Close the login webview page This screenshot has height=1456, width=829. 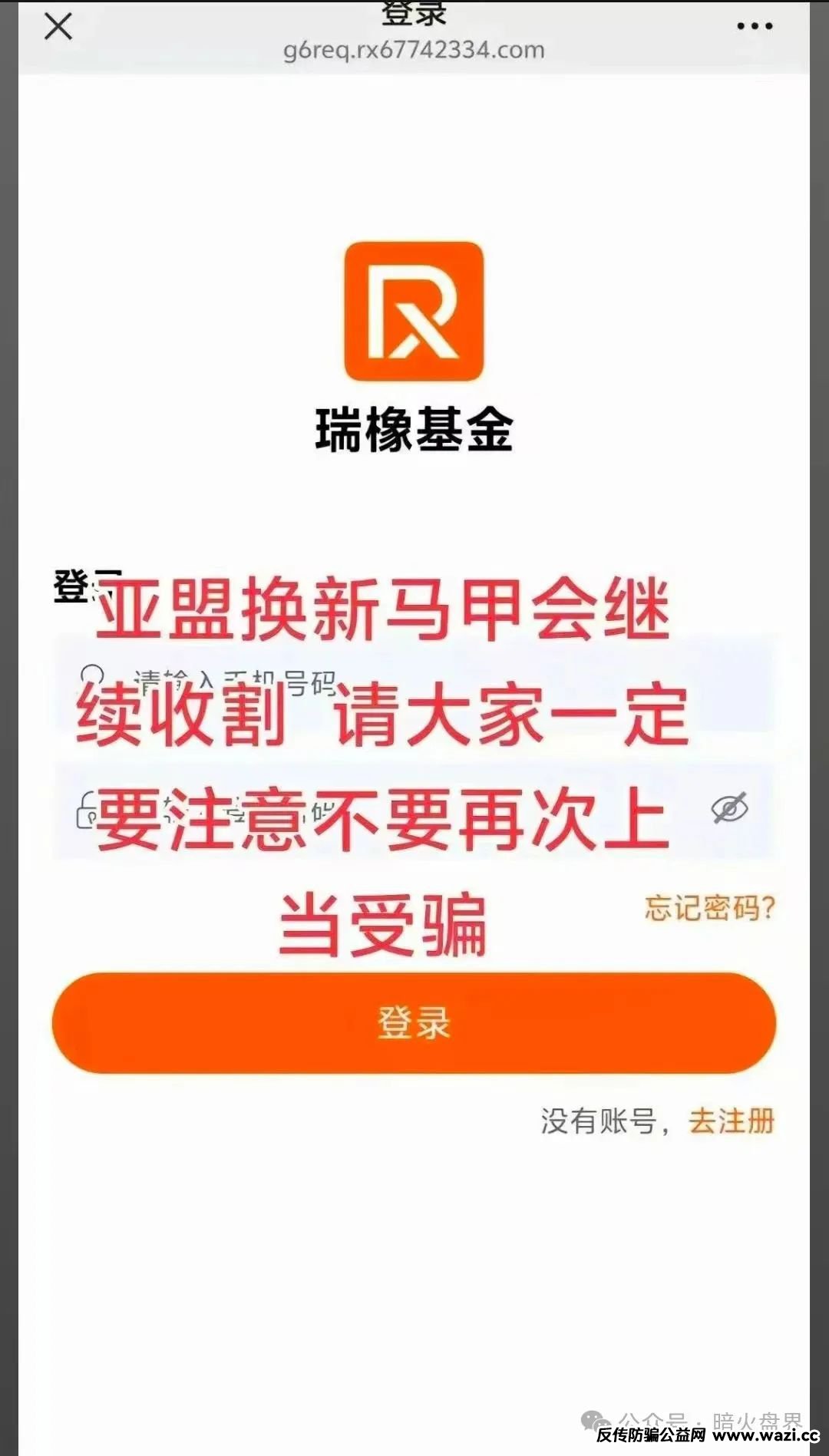(x=58, y=27)
